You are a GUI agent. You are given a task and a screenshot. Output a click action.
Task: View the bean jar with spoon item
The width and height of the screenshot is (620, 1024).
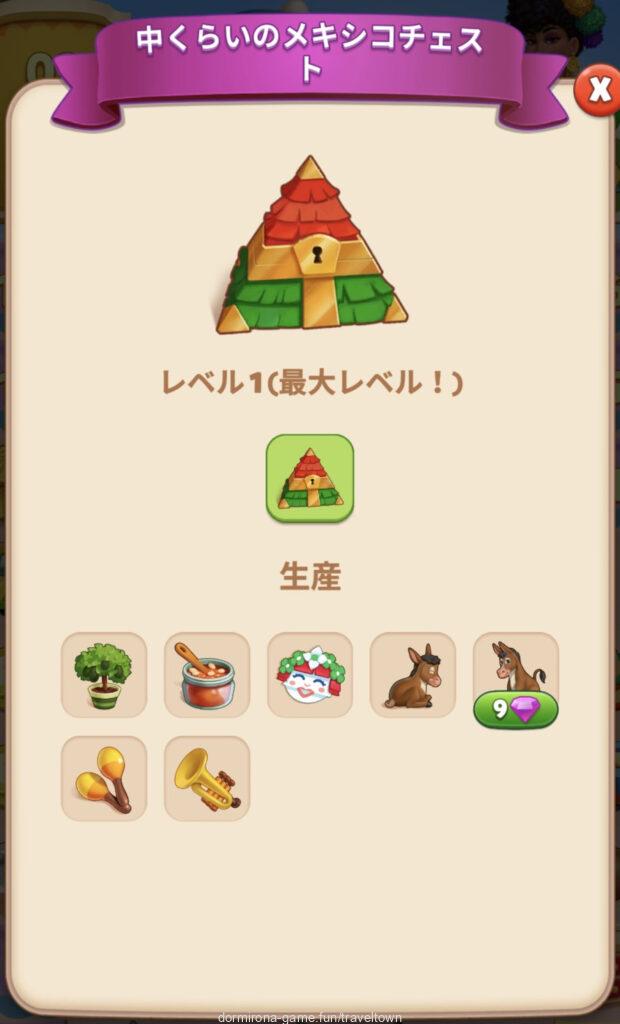coord(207,675)
